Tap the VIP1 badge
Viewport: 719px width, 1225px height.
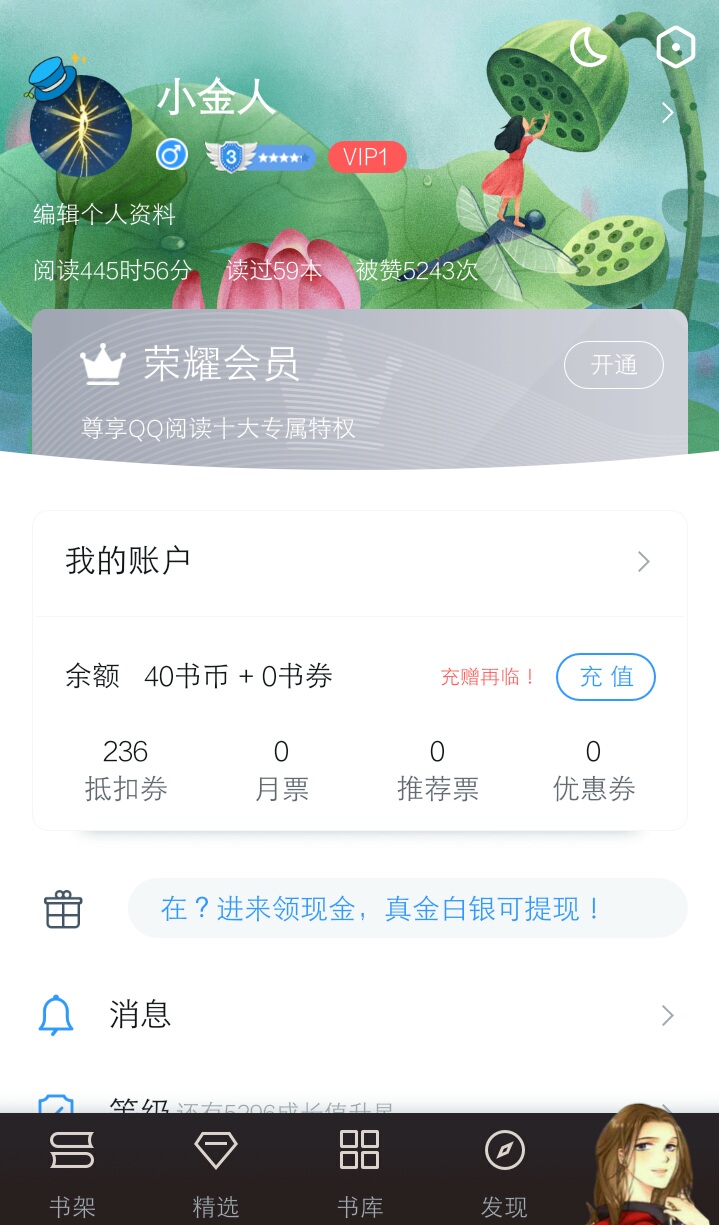pyautogui.click(x=366, y=157)
